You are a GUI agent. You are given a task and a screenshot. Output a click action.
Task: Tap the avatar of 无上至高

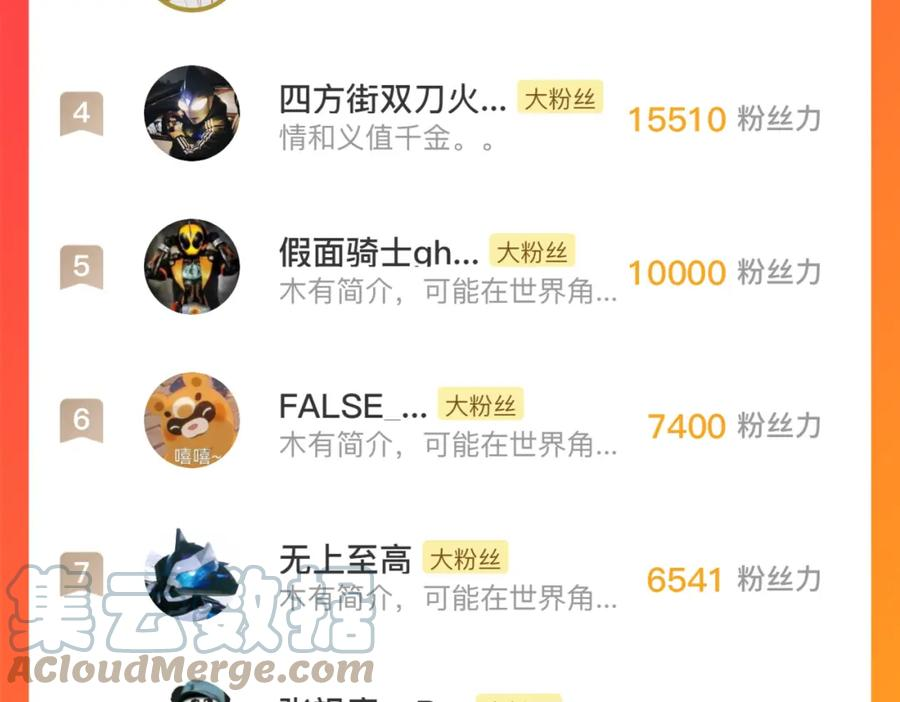coord(192,574)
